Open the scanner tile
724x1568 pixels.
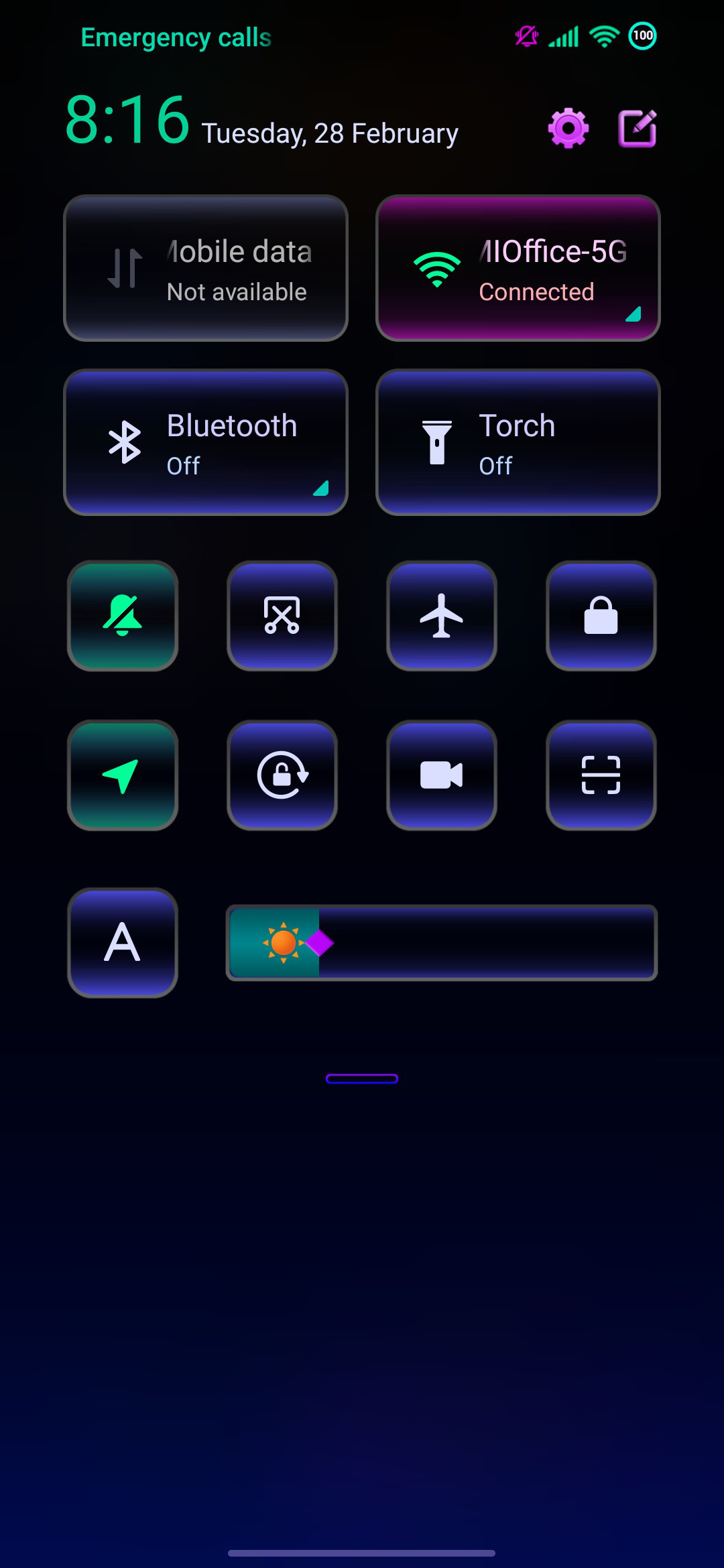(601, 775)
